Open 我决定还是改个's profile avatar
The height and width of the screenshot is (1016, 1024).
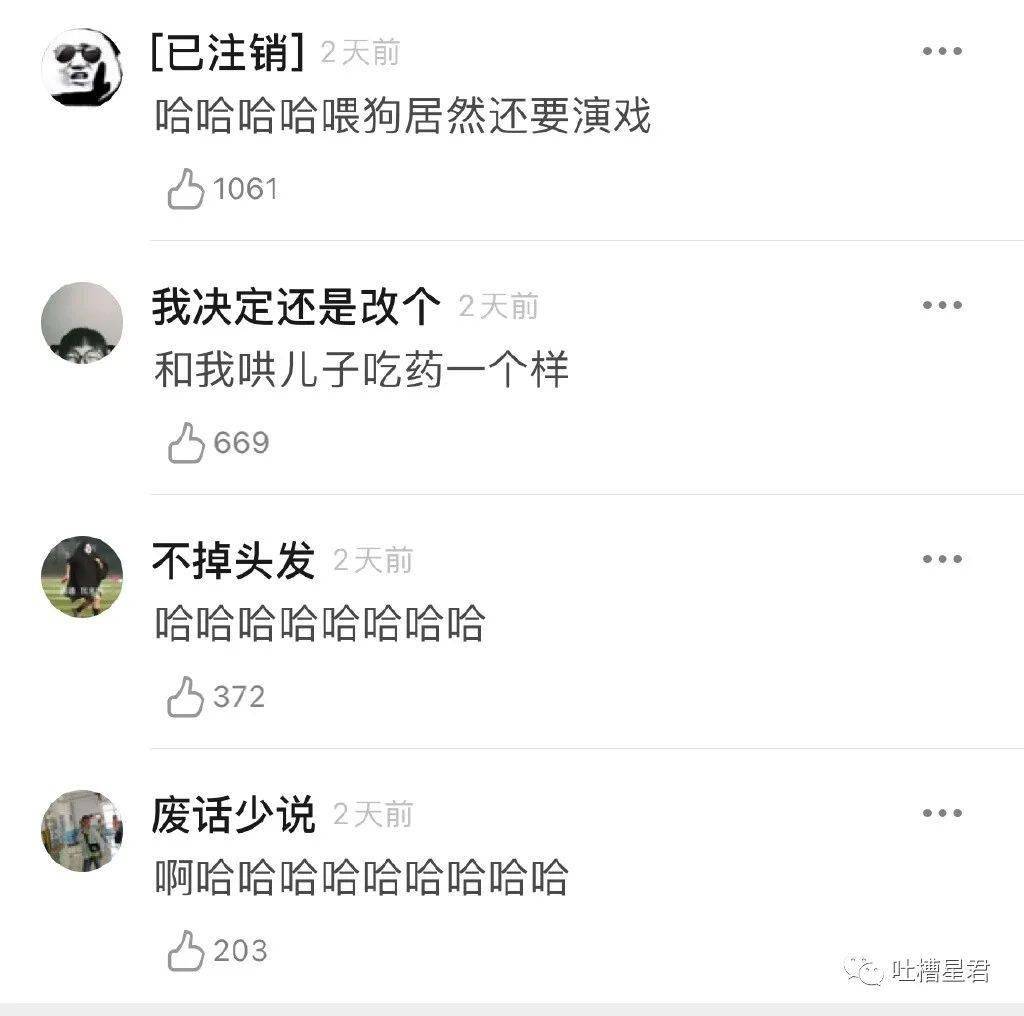tap(82, 323)
